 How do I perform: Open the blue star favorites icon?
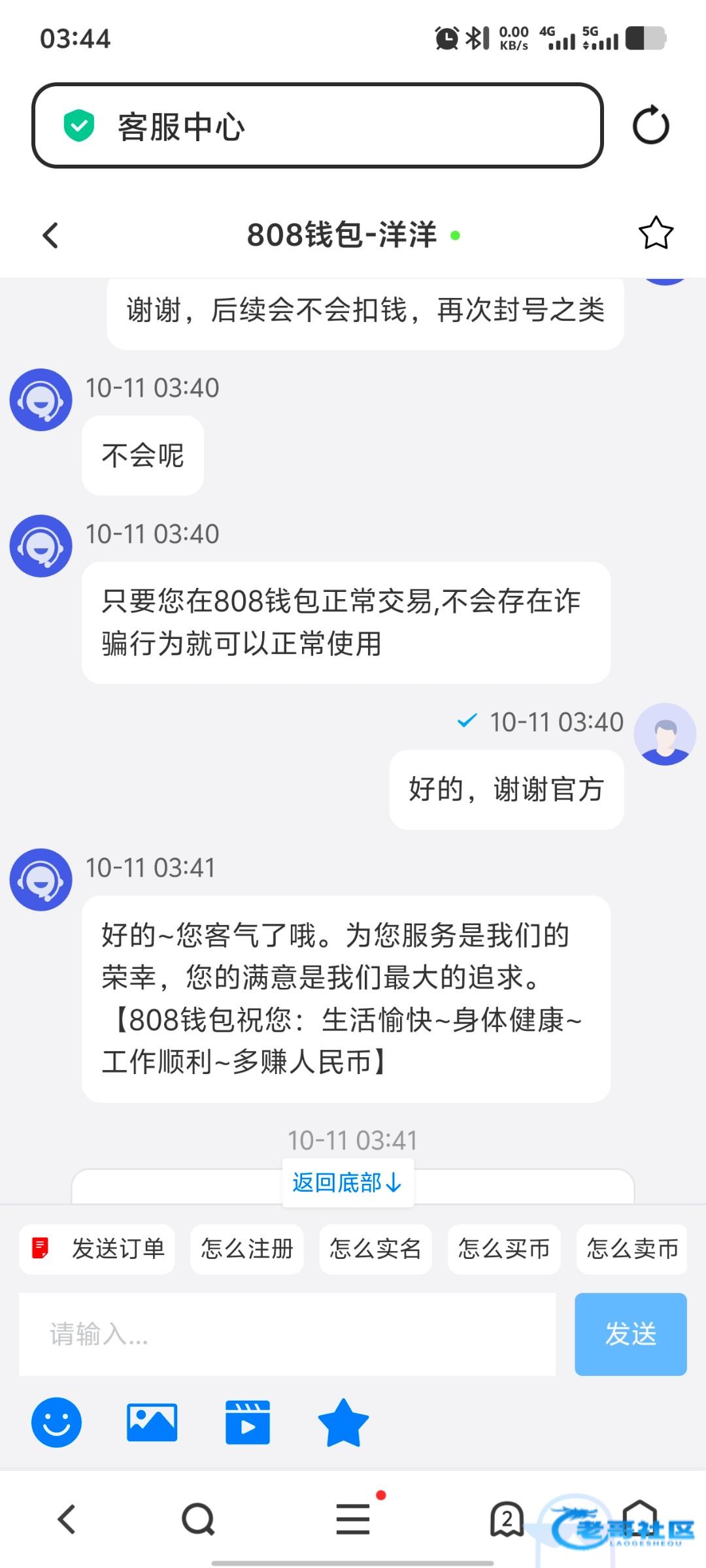point(343,1422)
